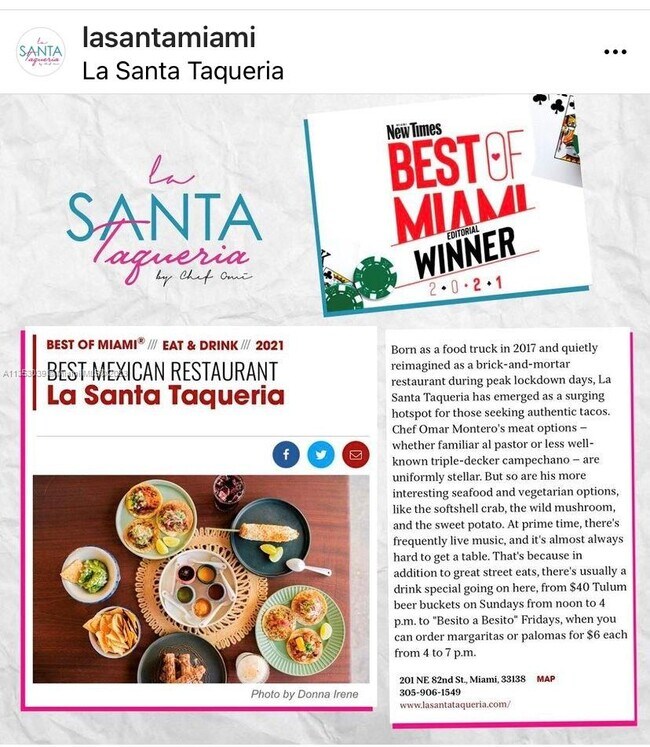Tap the lasantamiami username
The width and height of the screenshot is (650, 747).
pyautogui.click(x=169, y=38)
